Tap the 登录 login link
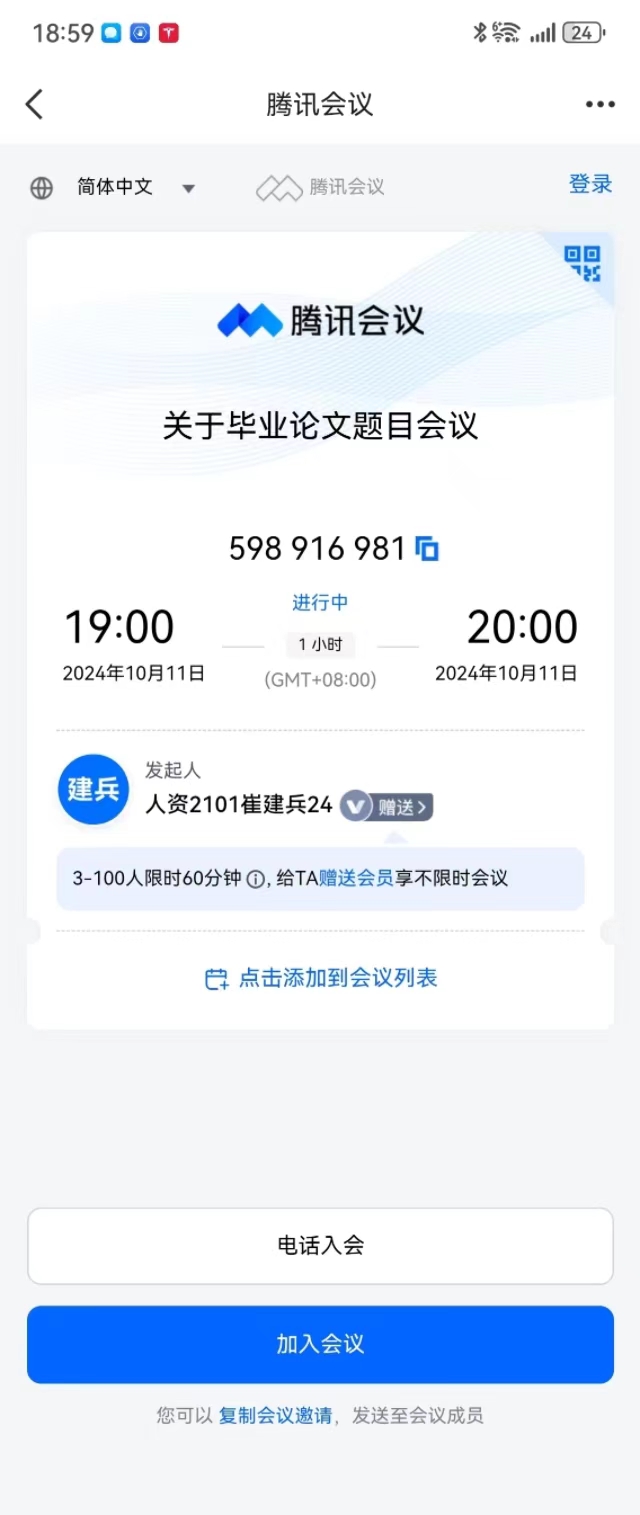This screenshot has width=640, height=1515. coord(590,184)
